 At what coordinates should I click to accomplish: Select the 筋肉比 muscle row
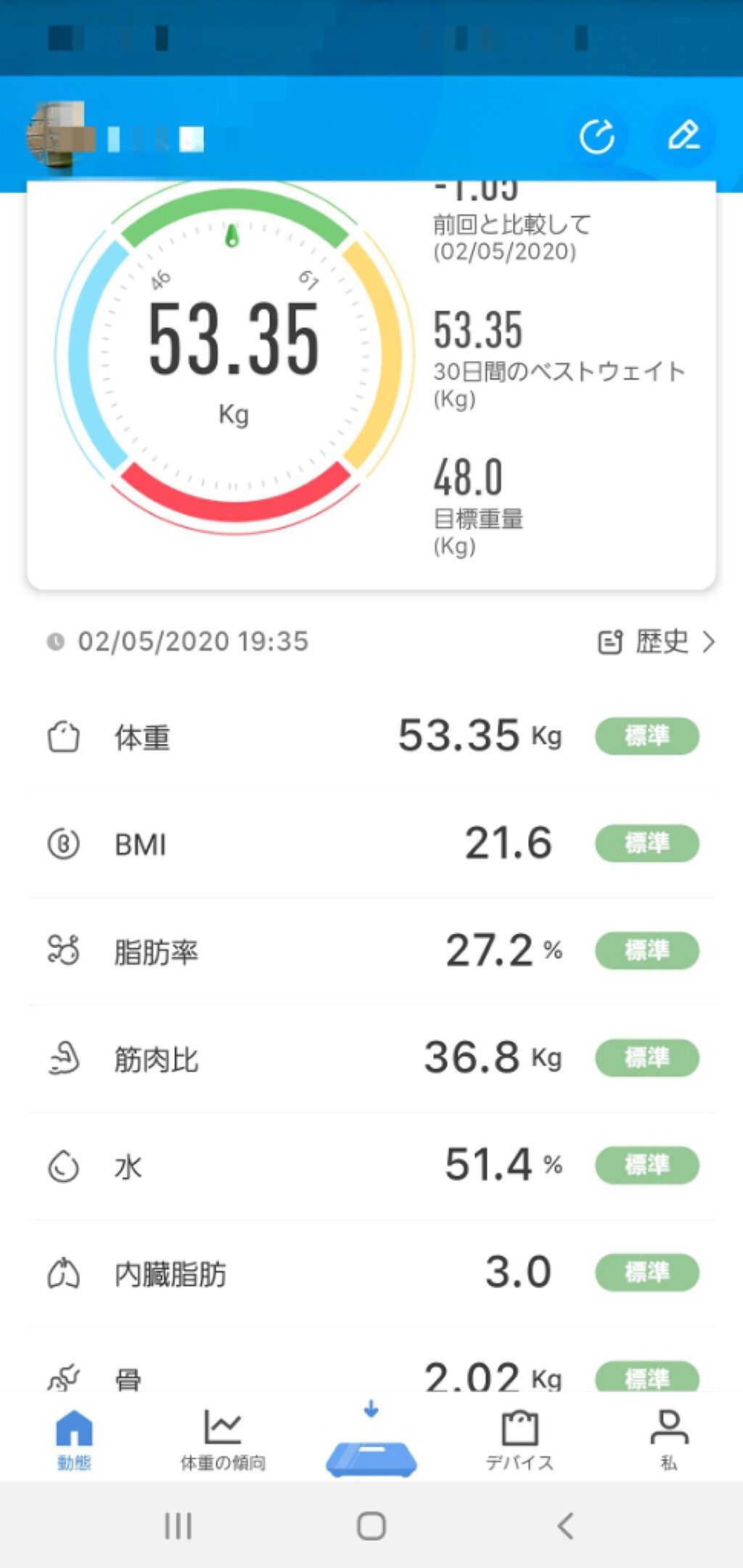point(371,1058)
